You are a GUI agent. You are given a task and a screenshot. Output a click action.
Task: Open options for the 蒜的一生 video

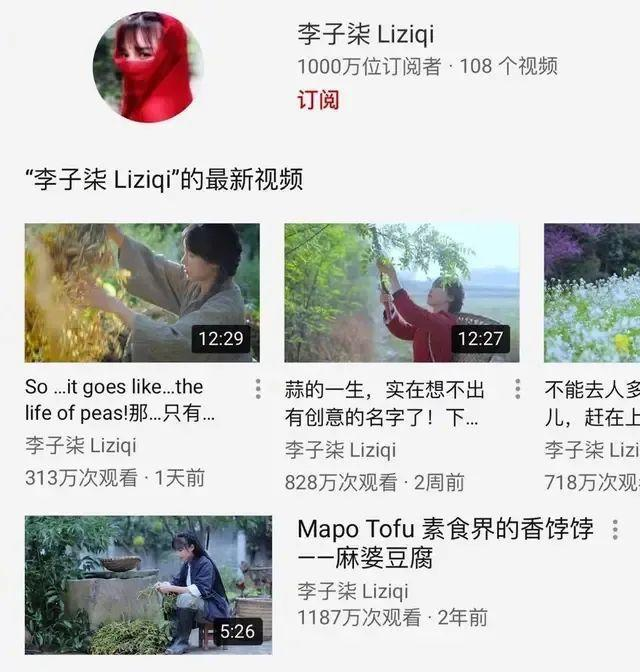(x=517, y=389)
